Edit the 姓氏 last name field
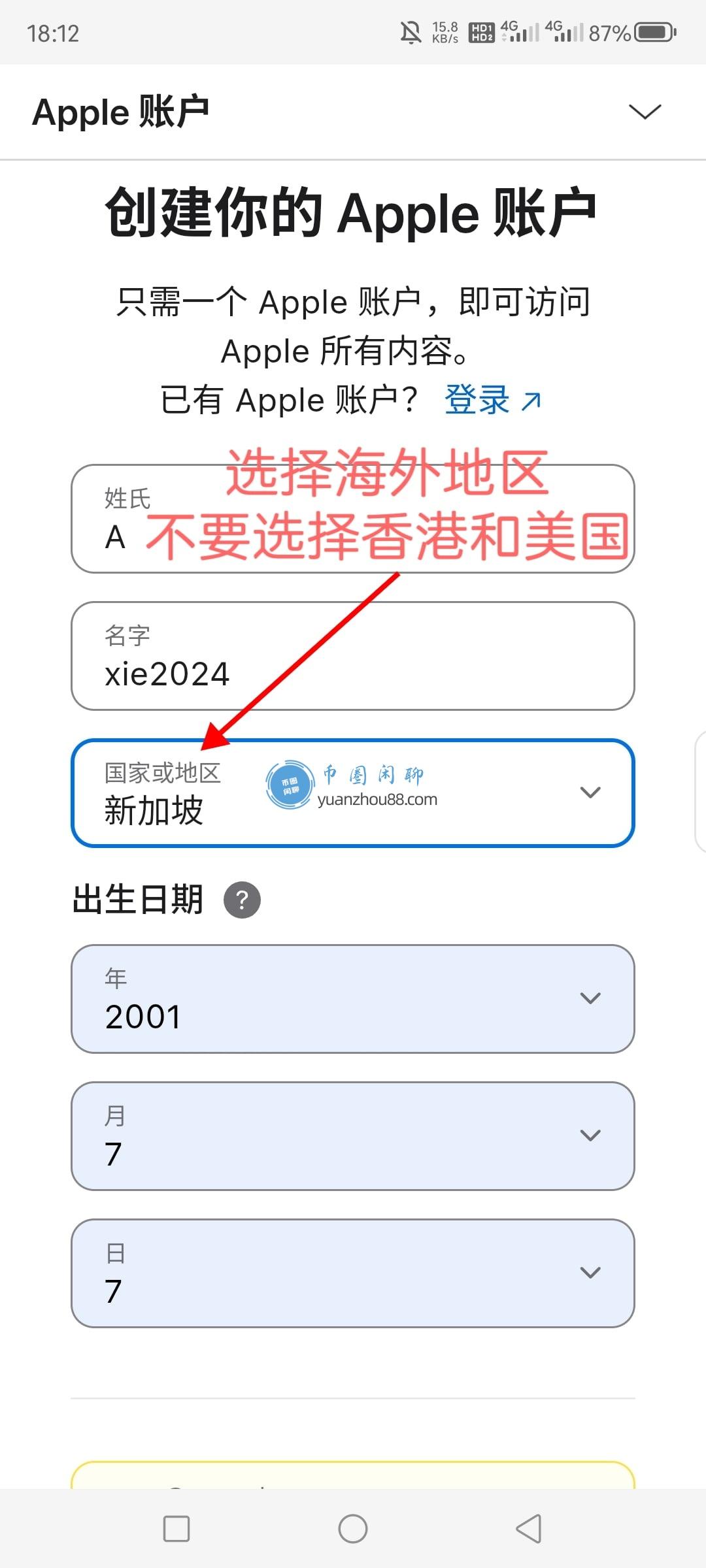This screenshot has height=1568, width=706. 353,519
